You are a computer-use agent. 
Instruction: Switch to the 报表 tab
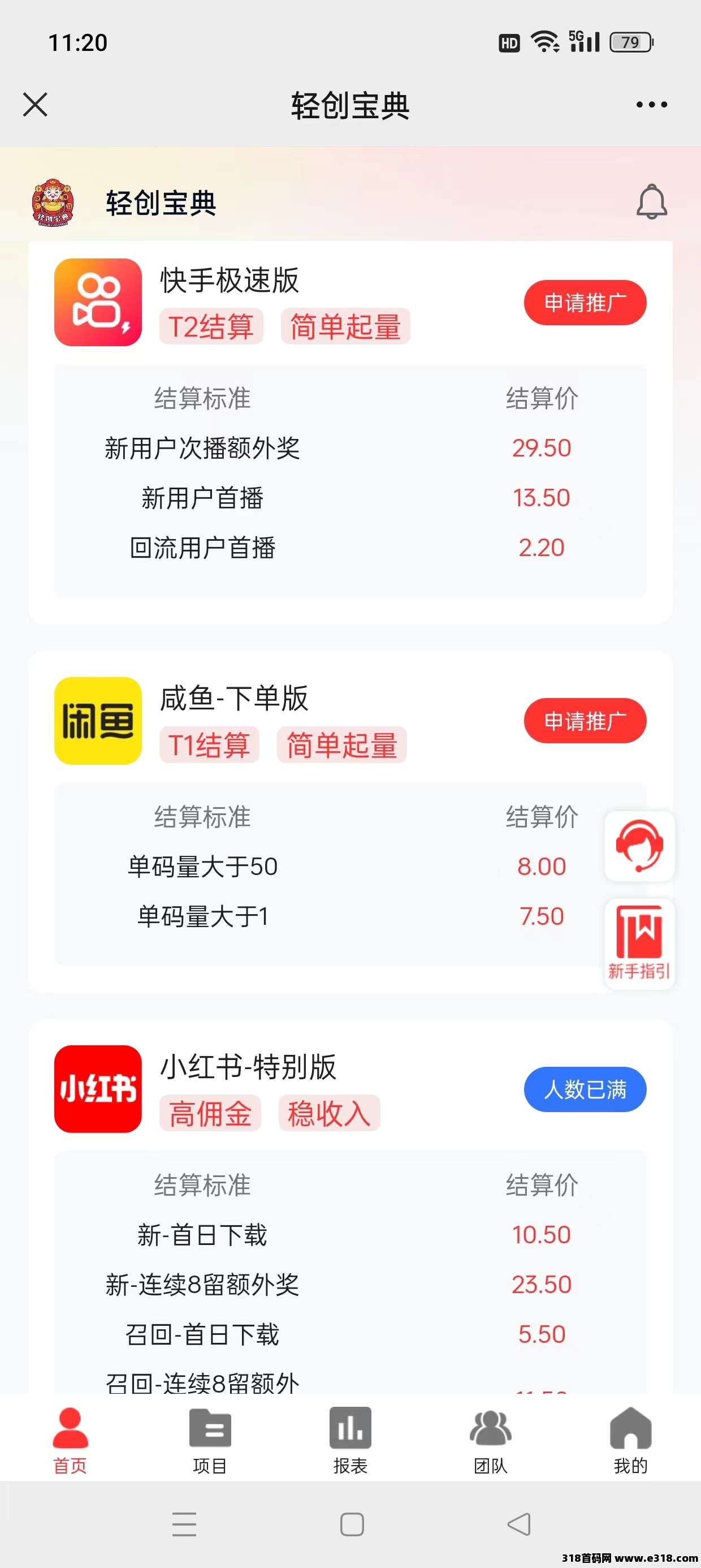click(x=350, y=1440)
